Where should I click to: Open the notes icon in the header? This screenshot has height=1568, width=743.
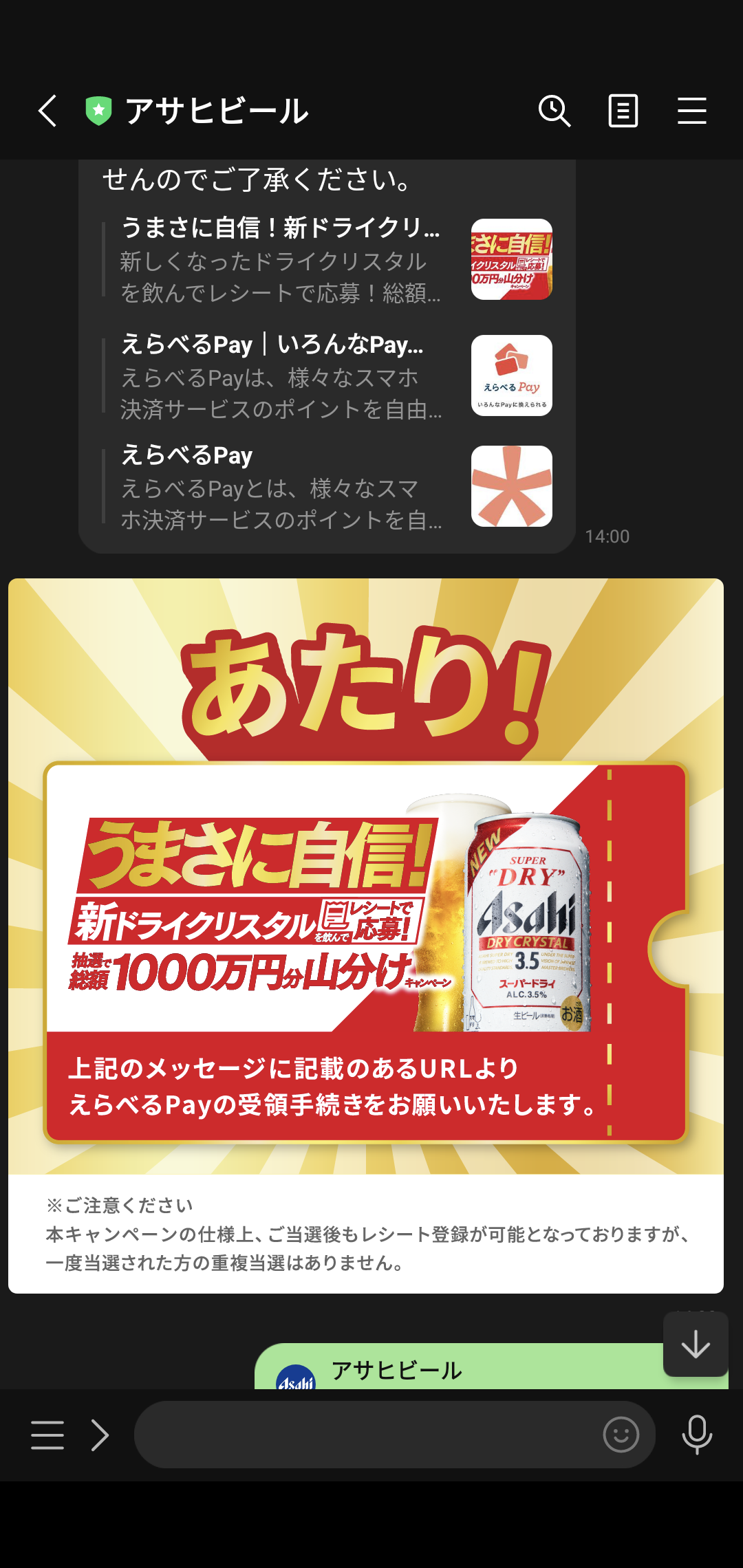[x=623, y=111]
